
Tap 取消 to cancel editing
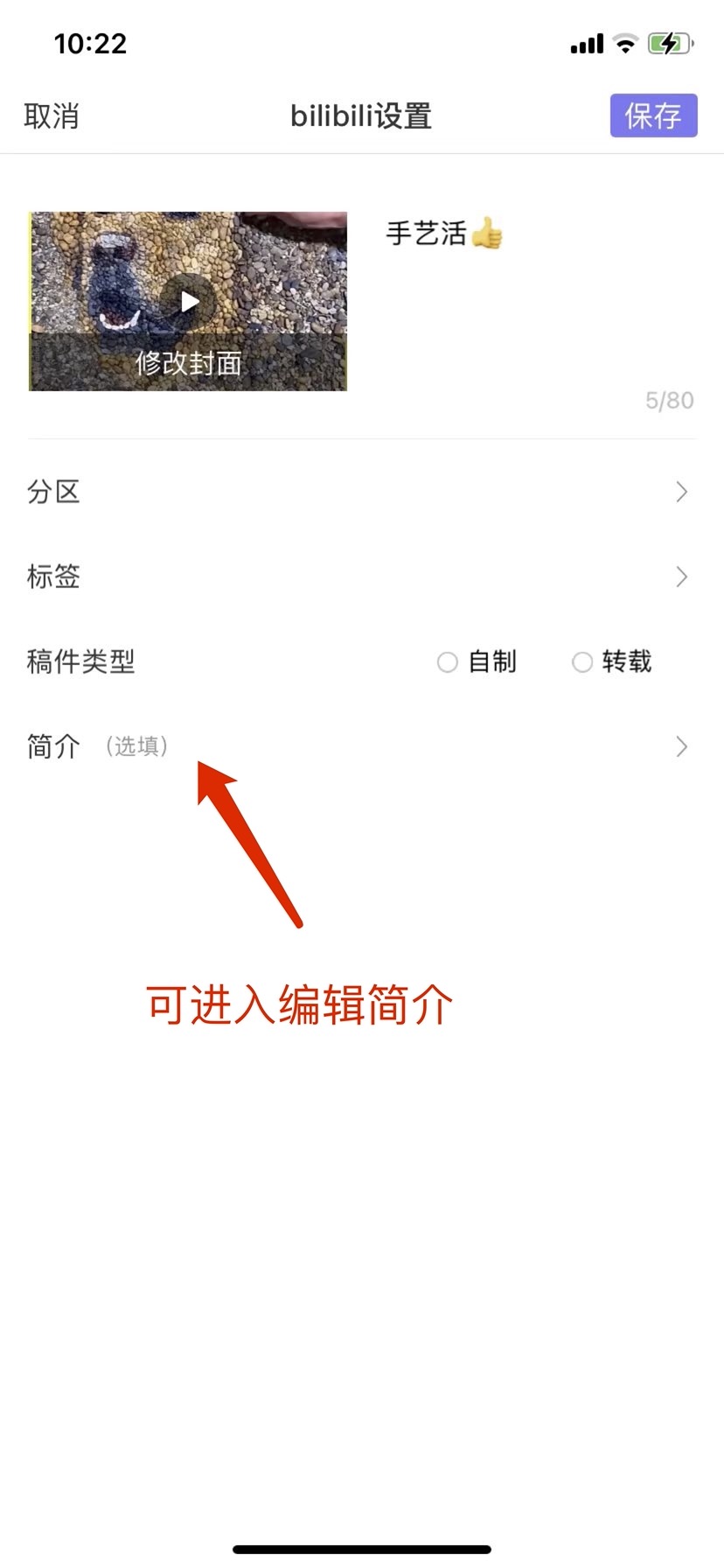[x=52, y=116]
